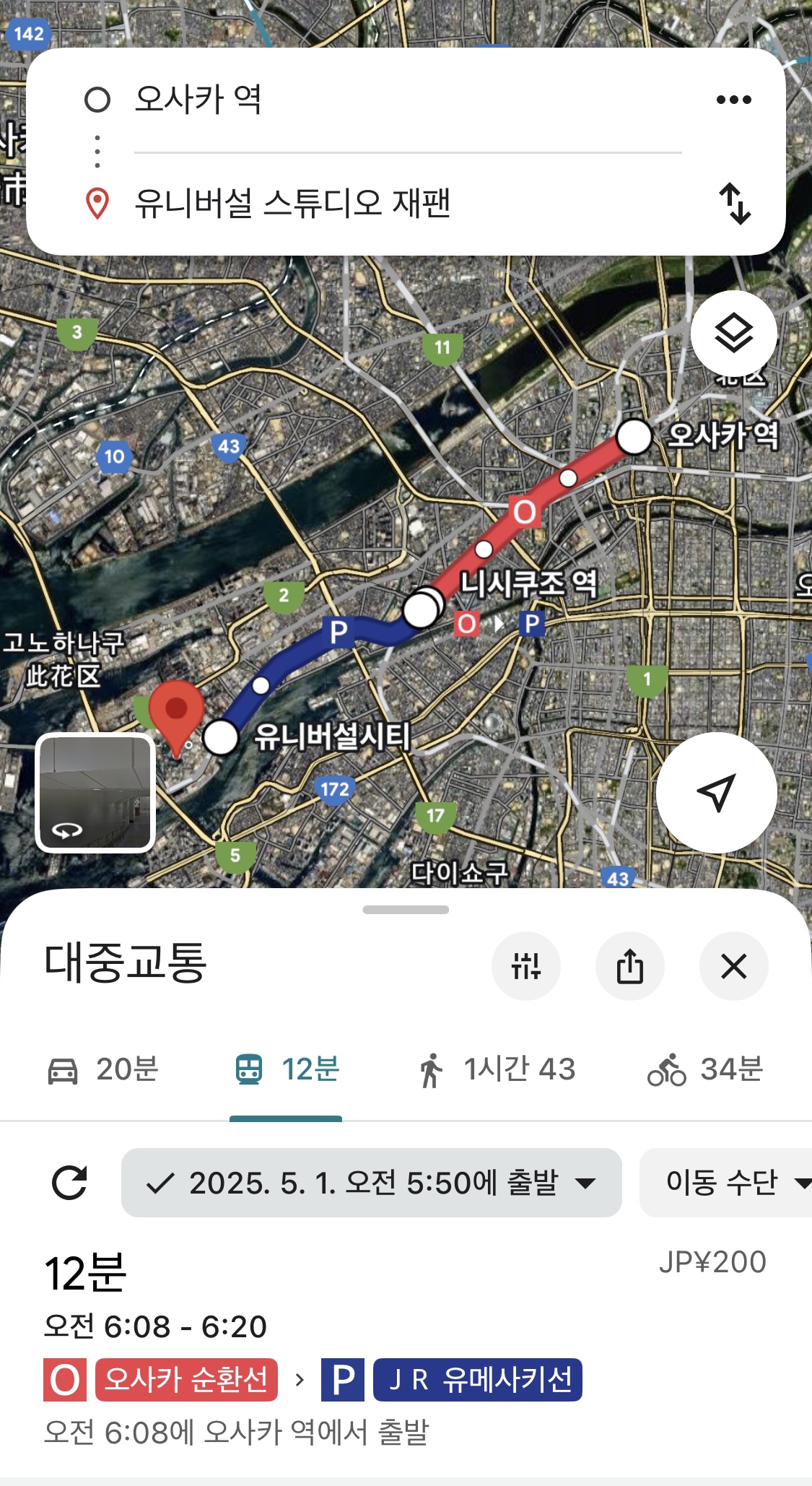This screenshot has width=812, height=1486.
Task: Close the 대중교통 panel
Action: [x=733, y=967]
